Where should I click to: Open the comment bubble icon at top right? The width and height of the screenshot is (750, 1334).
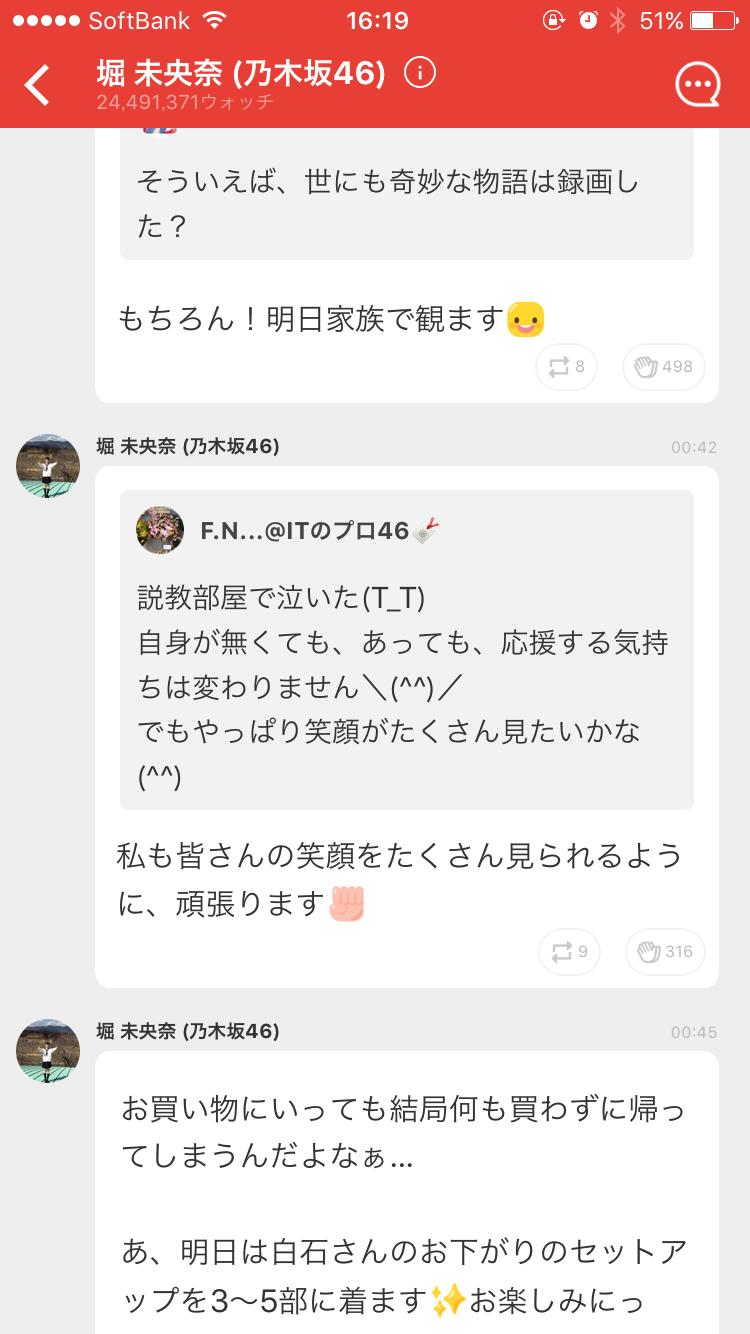[x=700, y=83]
